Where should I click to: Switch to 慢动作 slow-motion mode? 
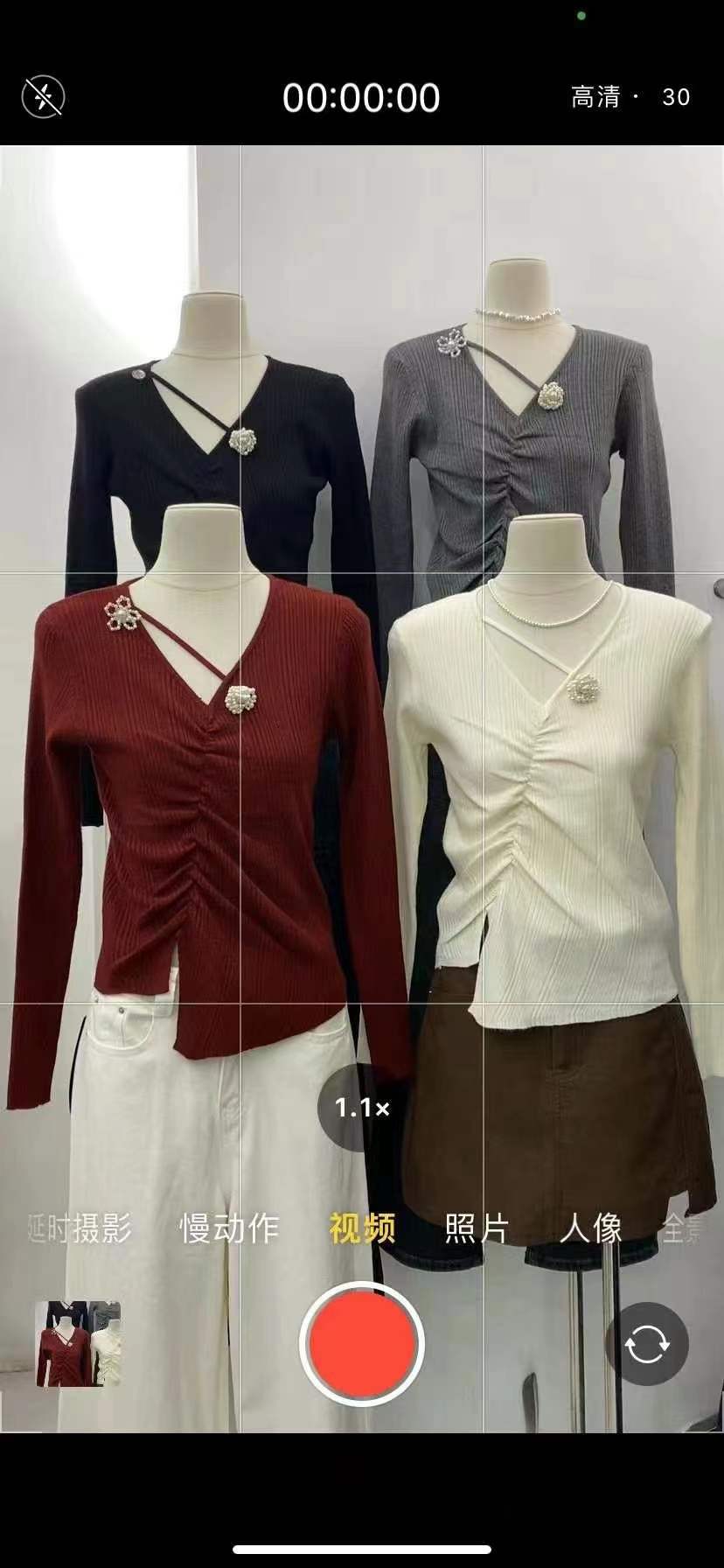(x=229, y=1228)
